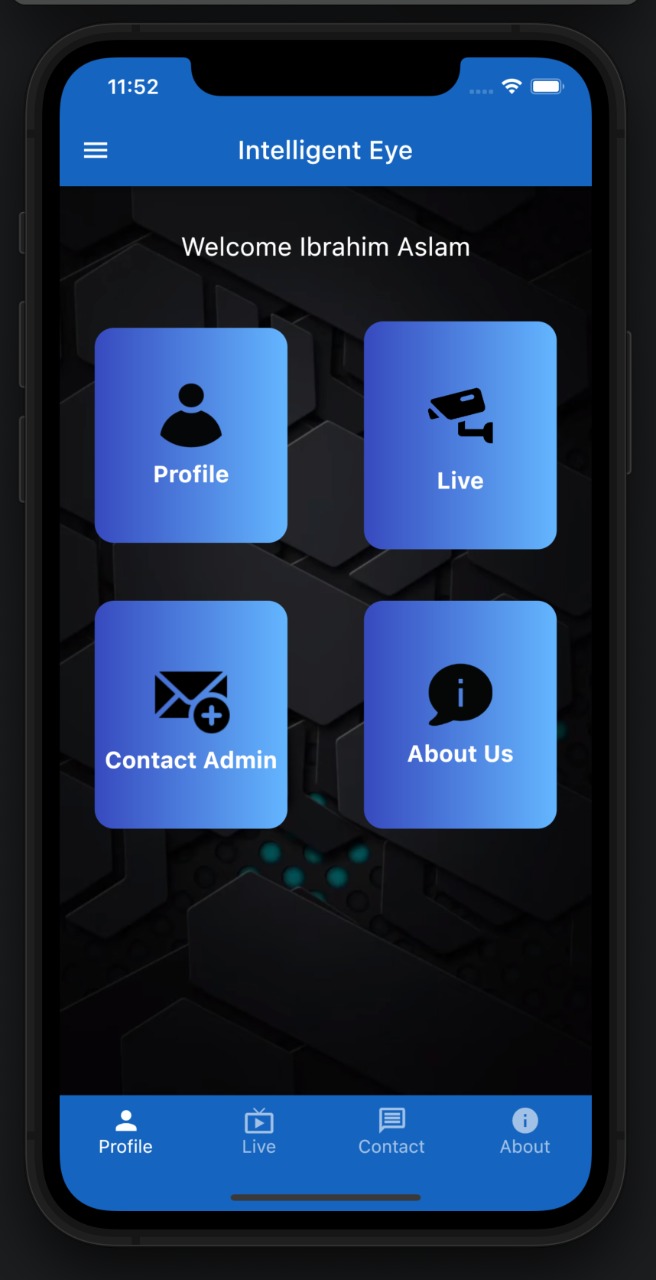Open the Profile card

(x=191, y=435)
